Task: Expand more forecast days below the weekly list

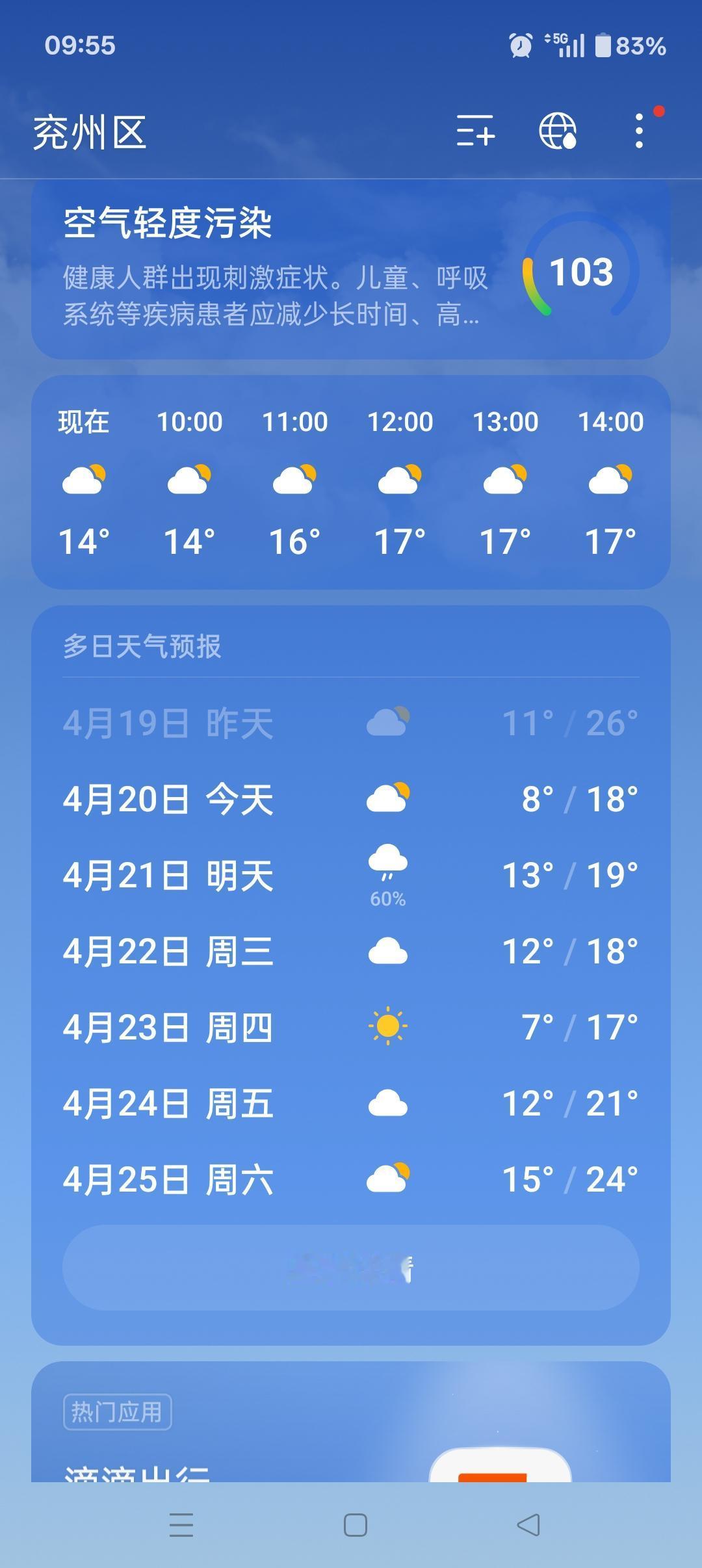Action: click(x=351, y=1268)
